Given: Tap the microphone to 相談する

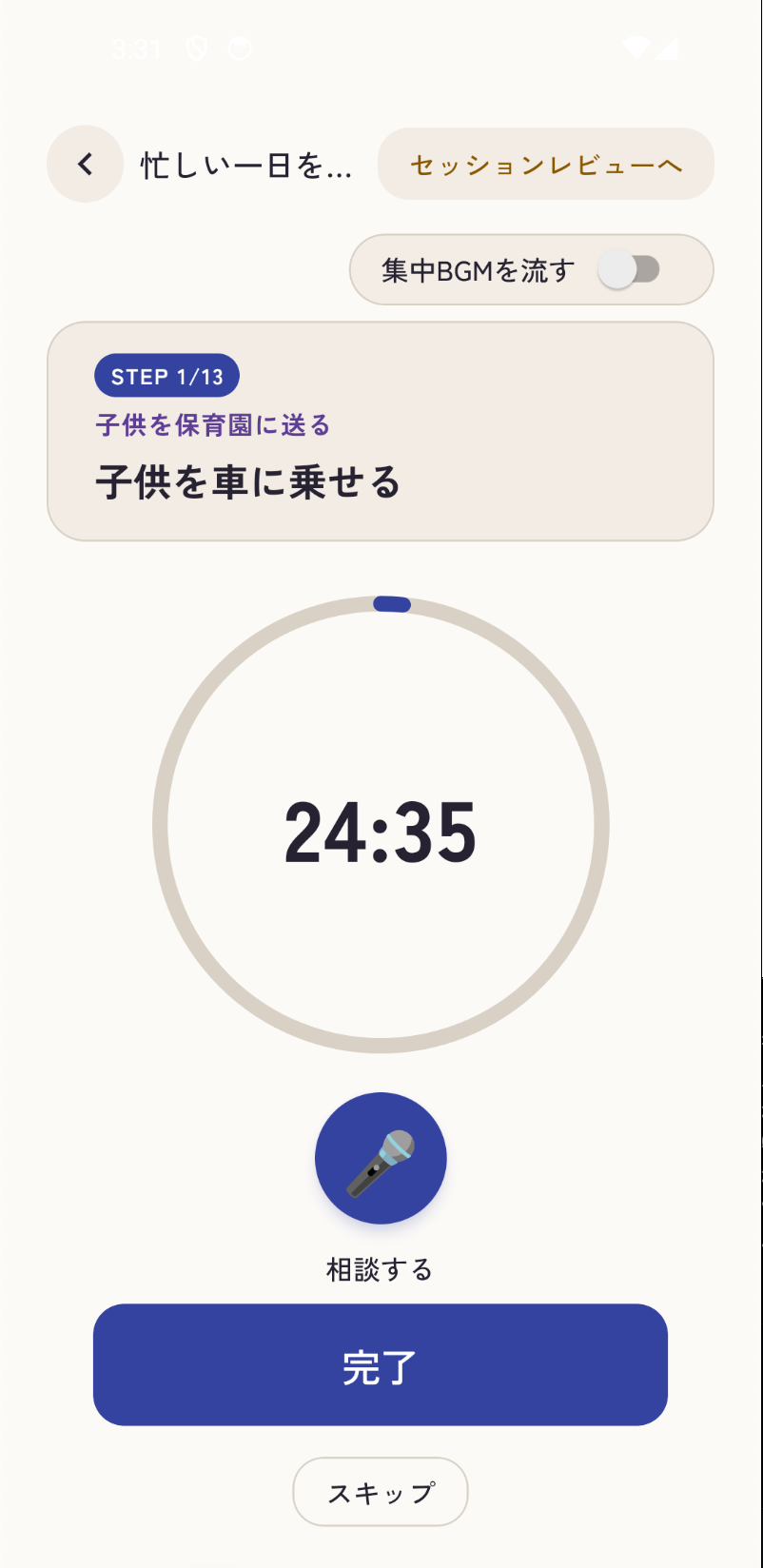Looking at the screenshot, I should (381, 1157).
